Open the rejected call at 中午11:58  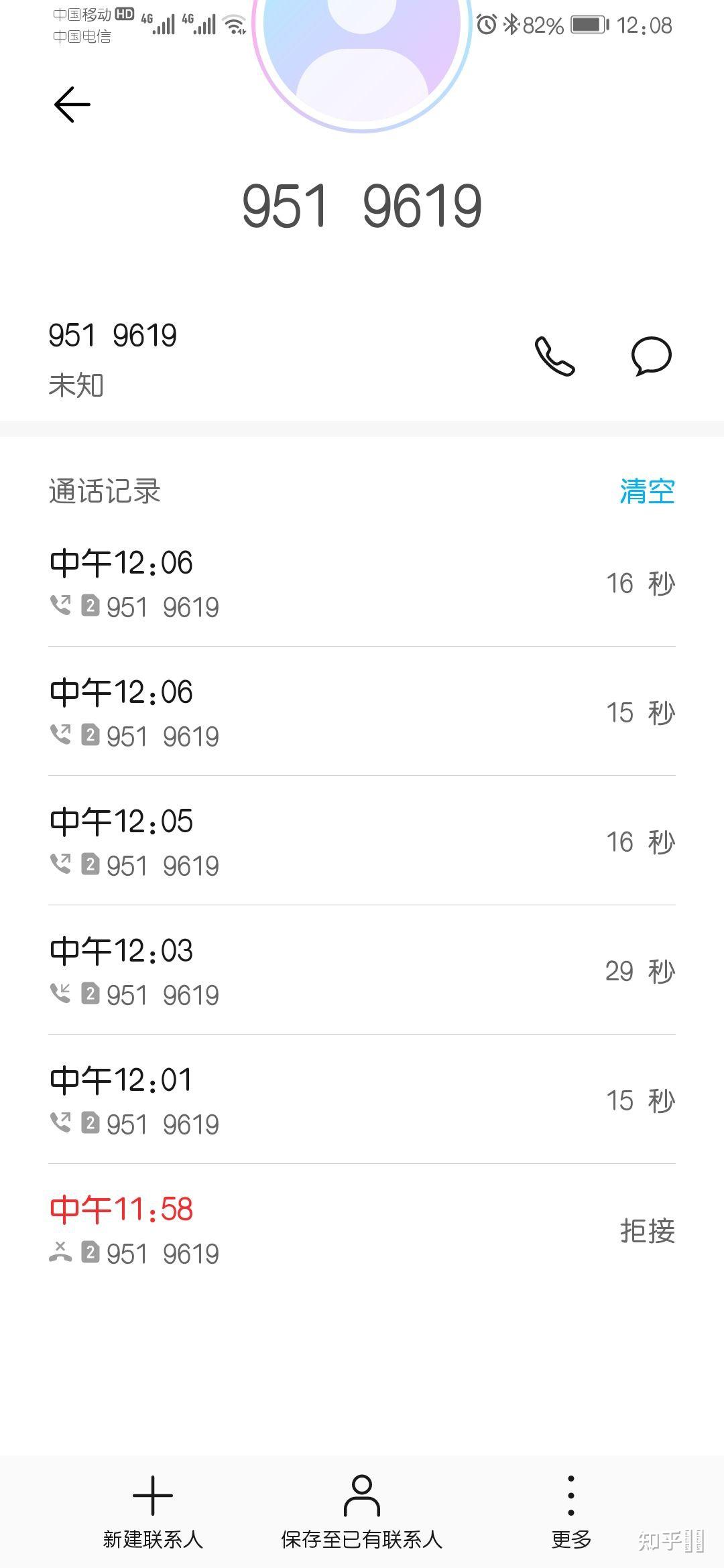362,1230
